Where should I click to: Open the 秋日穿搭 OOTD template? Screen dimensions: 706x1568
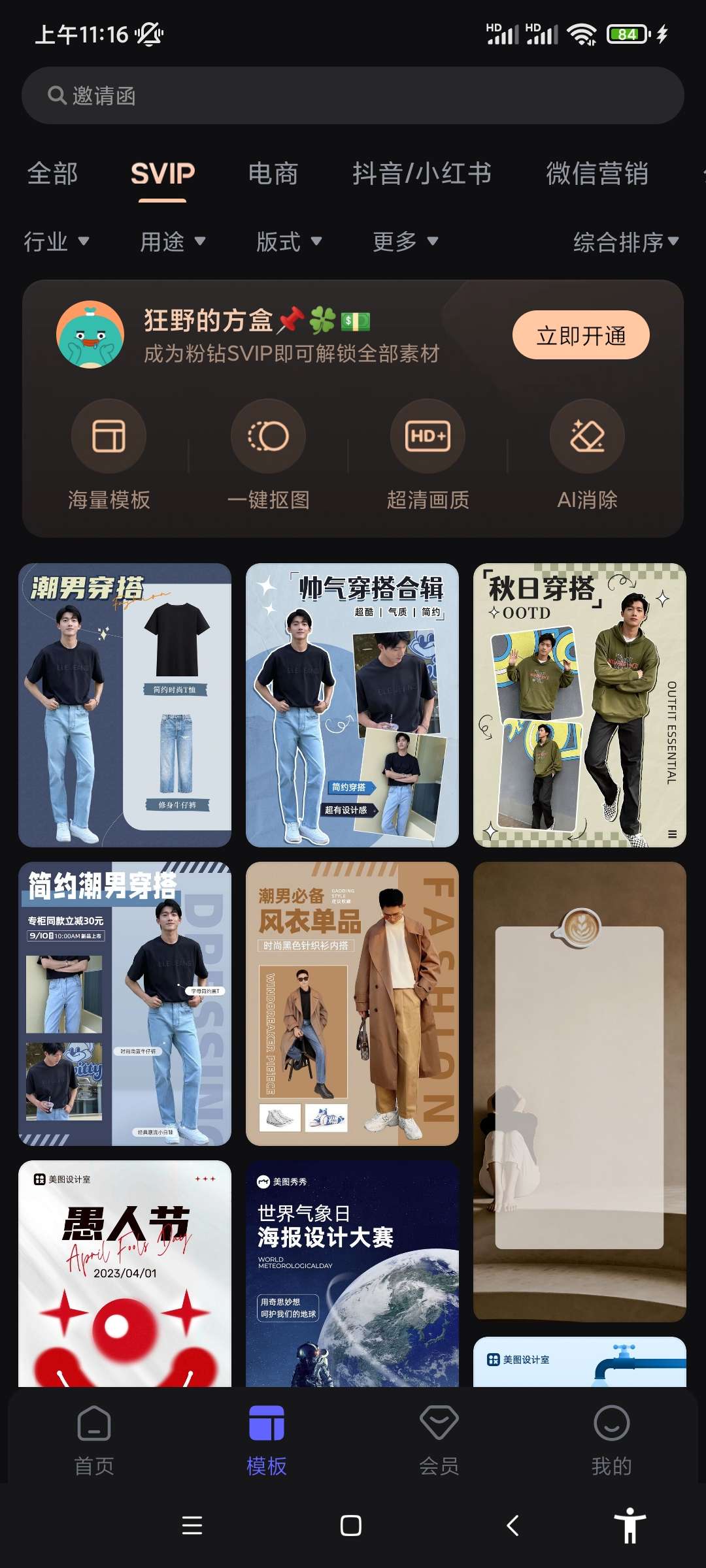click(x=579, y=705)
